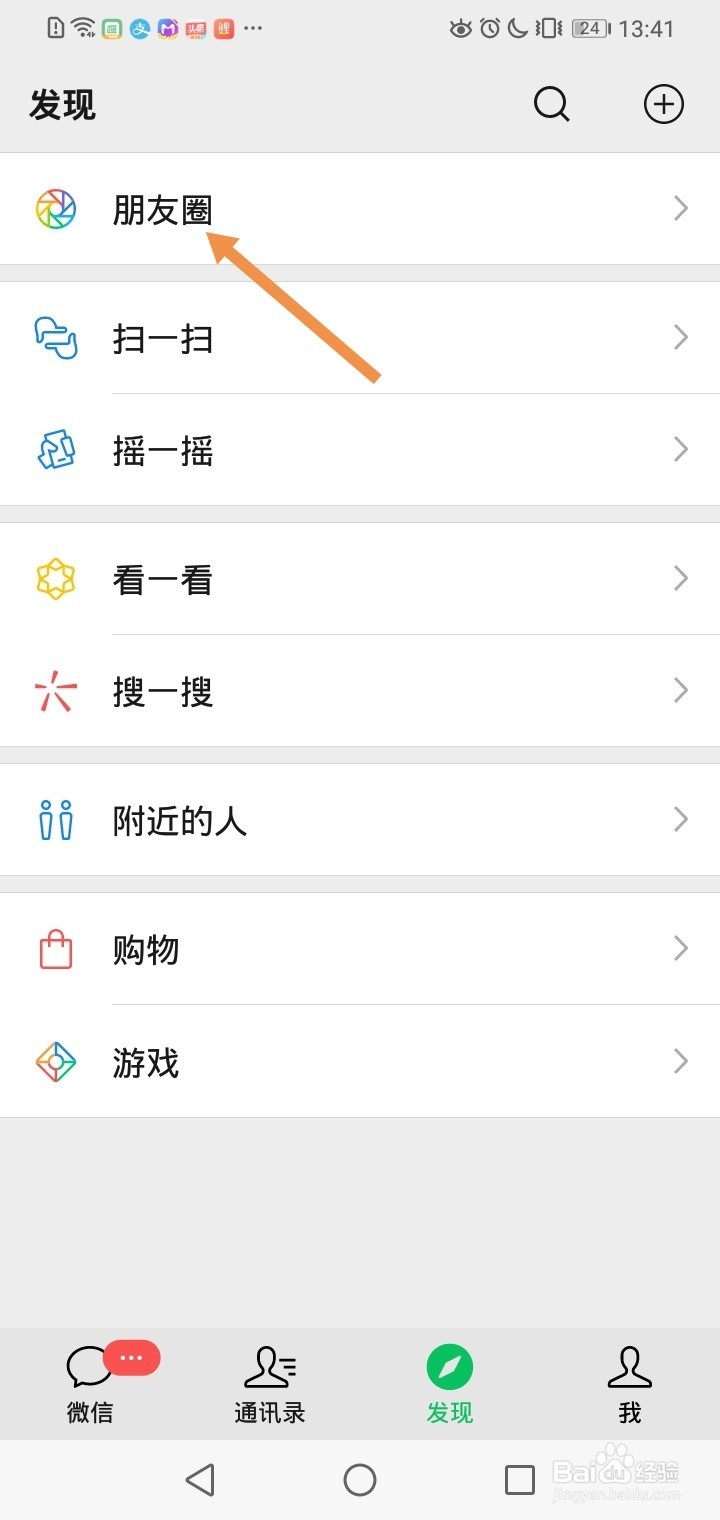Open People Nearby (附近的人) icon
Image resolution: width=720 pixels, height=1520 pixels.
click(55, 820)
